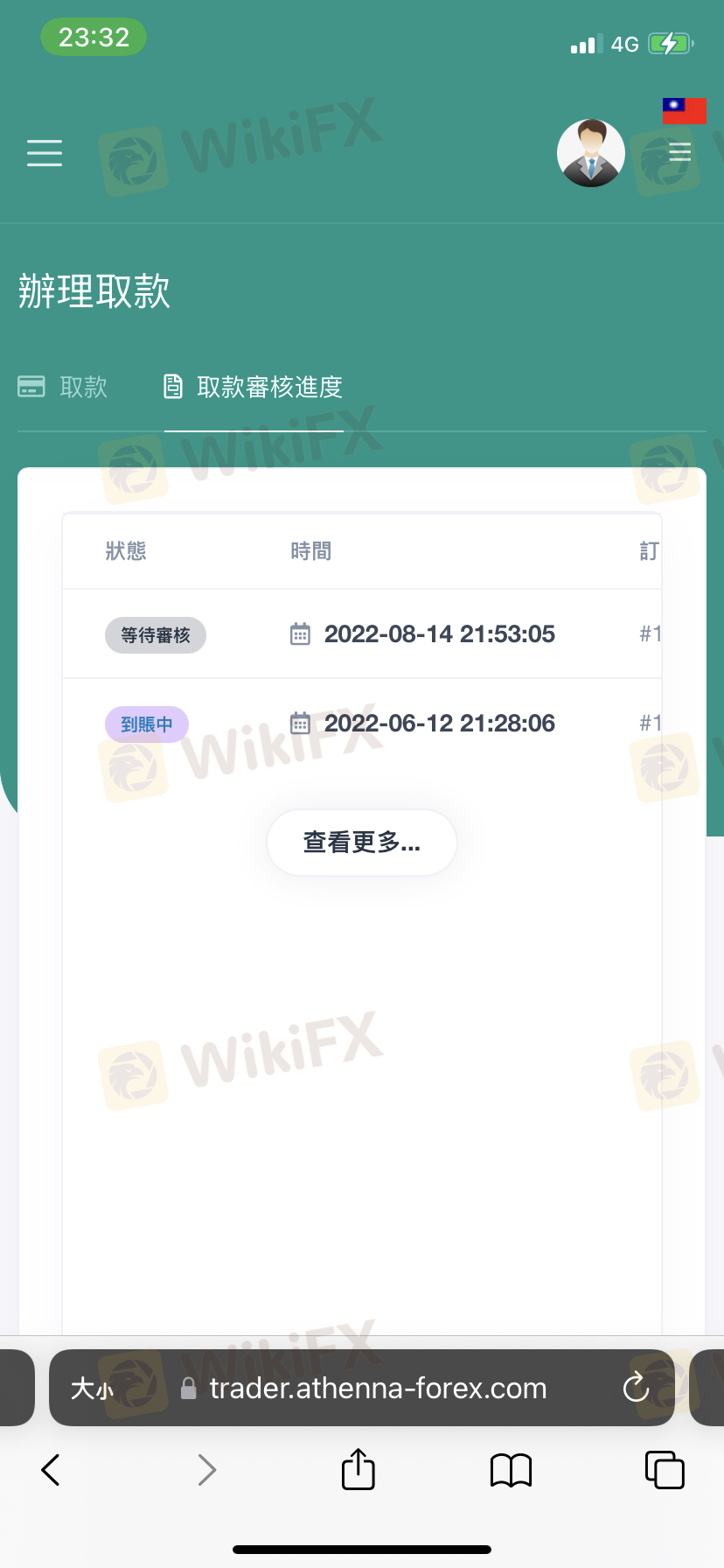Tap the trader.athenna-forex.com address bar
The width and height of the screenshot is (724, 1568).
click(x=376, y=1389)
